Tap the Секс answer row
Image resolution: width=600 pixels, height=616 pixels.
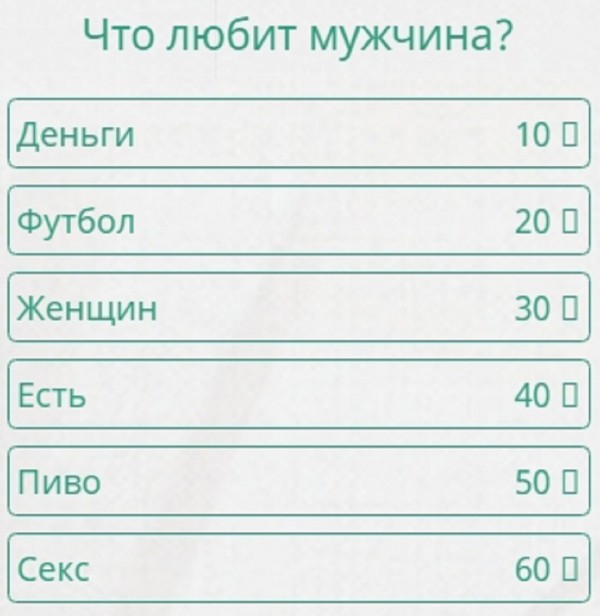coord(299,570)
